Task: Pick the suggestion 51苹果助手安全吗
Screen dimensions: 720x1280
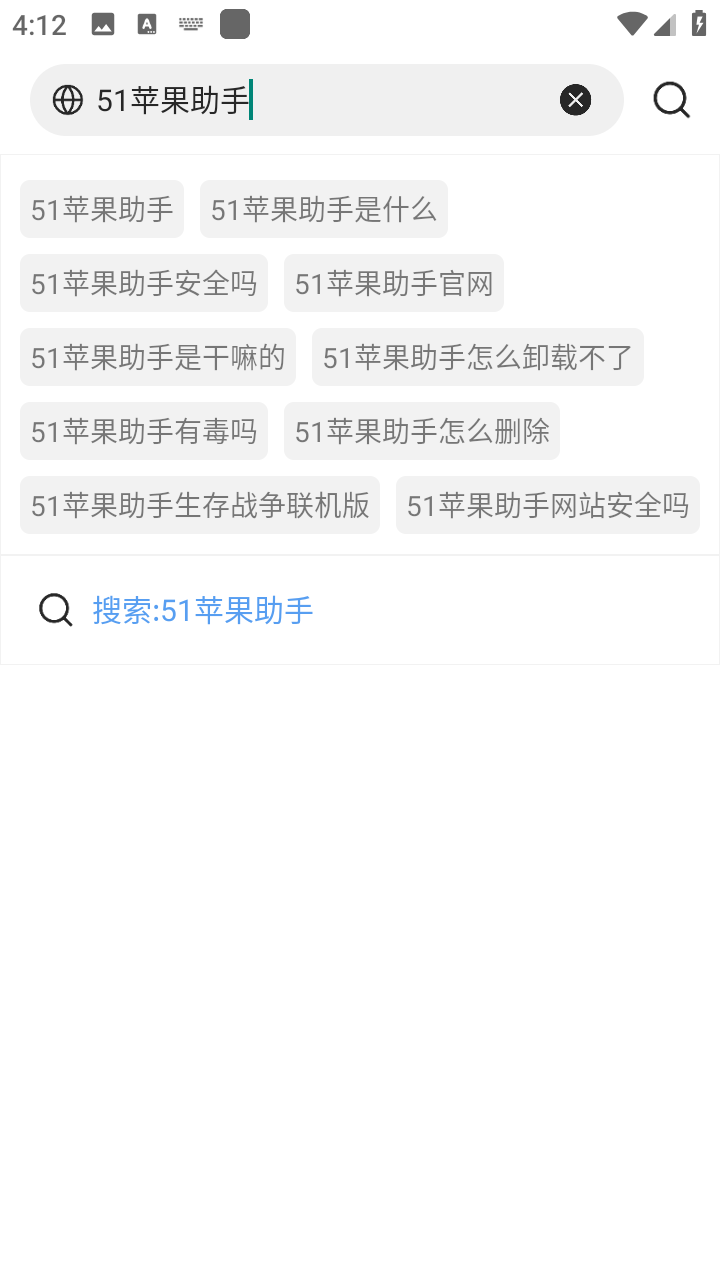Action: (144, 284)
